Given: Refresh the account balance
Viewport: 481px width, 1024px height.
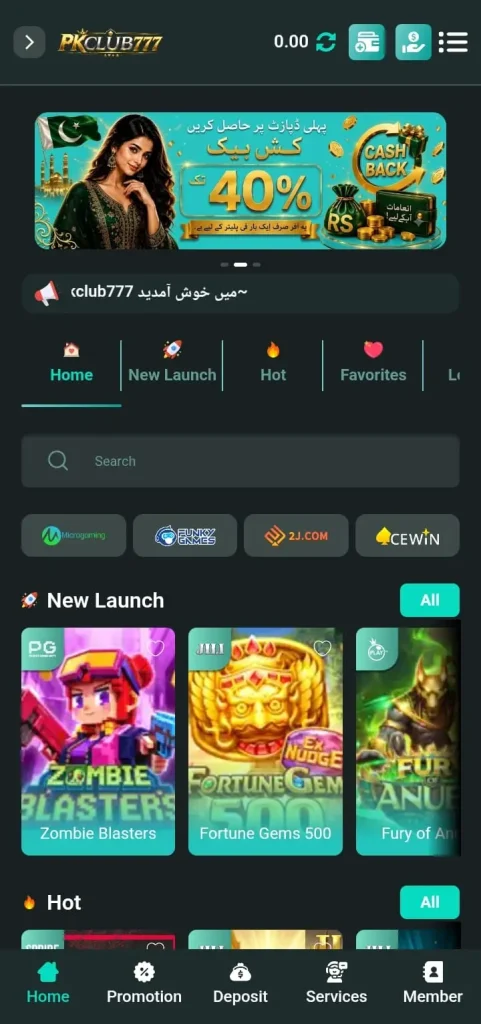Looking at the screenshot, I should 326,42.
